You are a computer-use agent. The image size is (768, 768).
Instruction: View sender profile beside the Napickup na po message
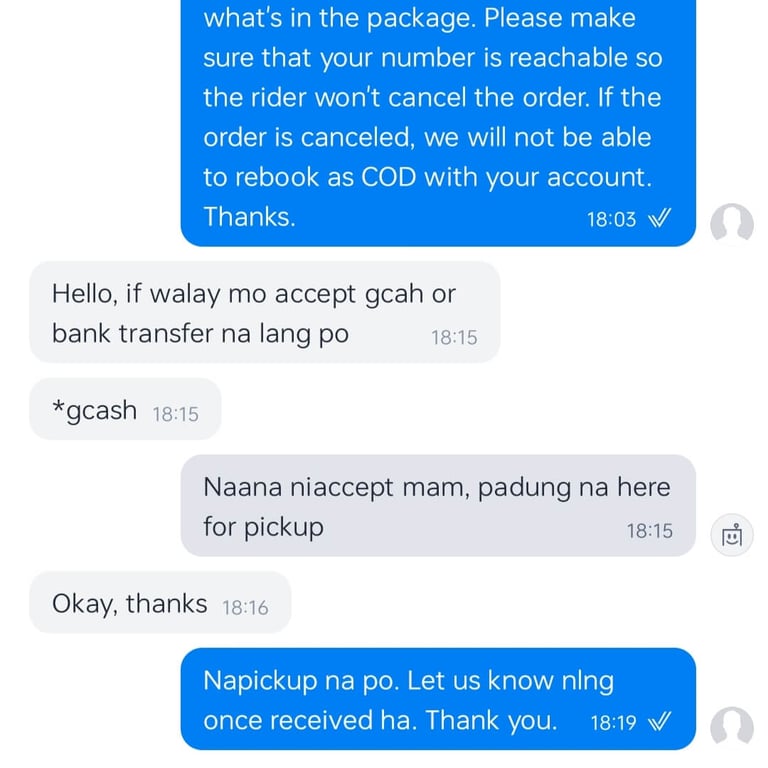point(731,727)
